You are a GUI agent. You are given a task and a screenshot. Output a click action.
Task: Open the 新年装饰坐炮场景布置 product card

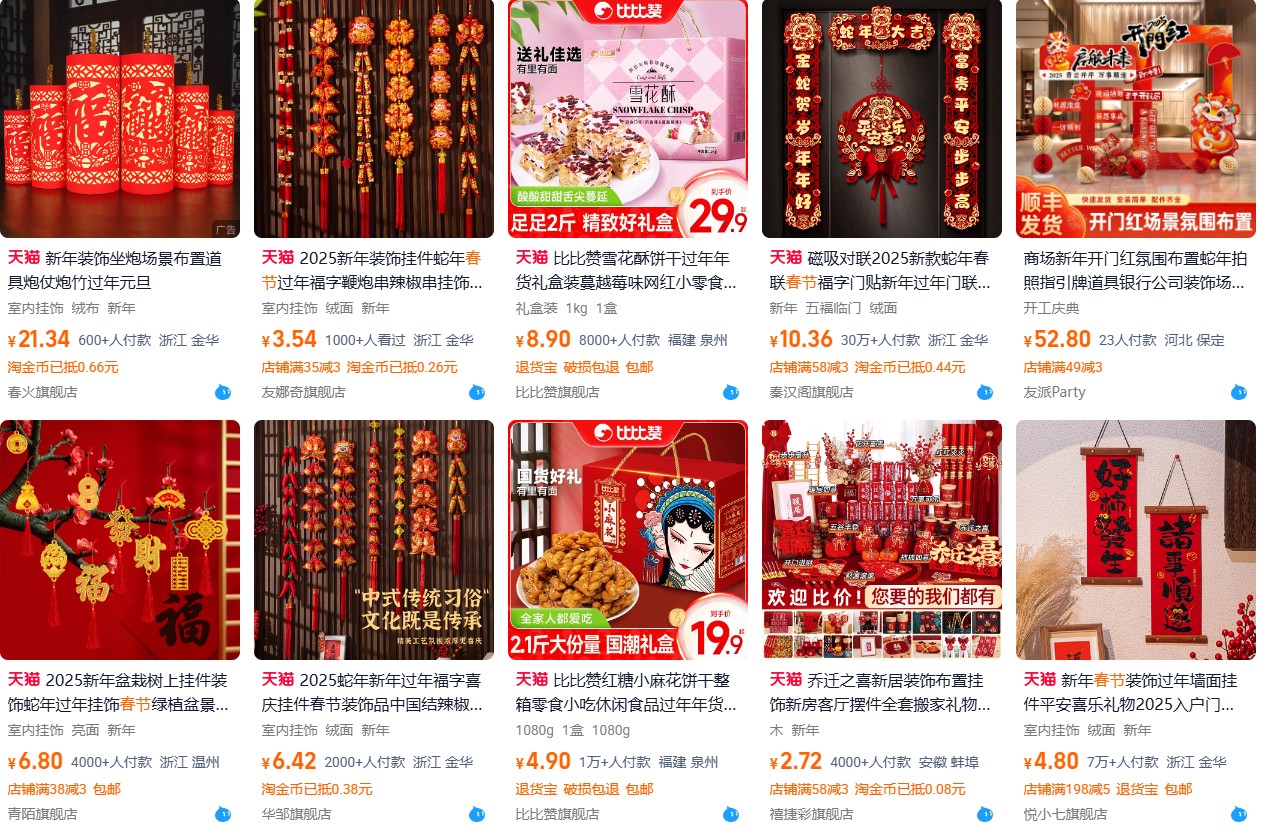coord(120,118)
